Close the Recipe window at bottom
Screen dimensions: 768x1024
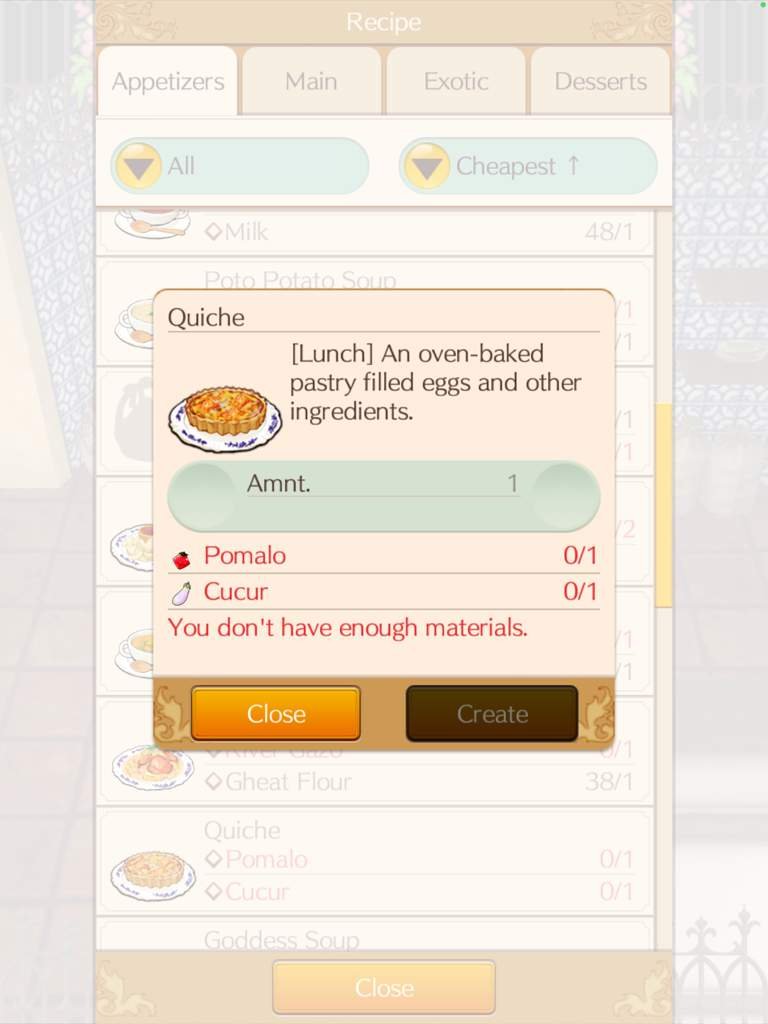coord(384,988)
